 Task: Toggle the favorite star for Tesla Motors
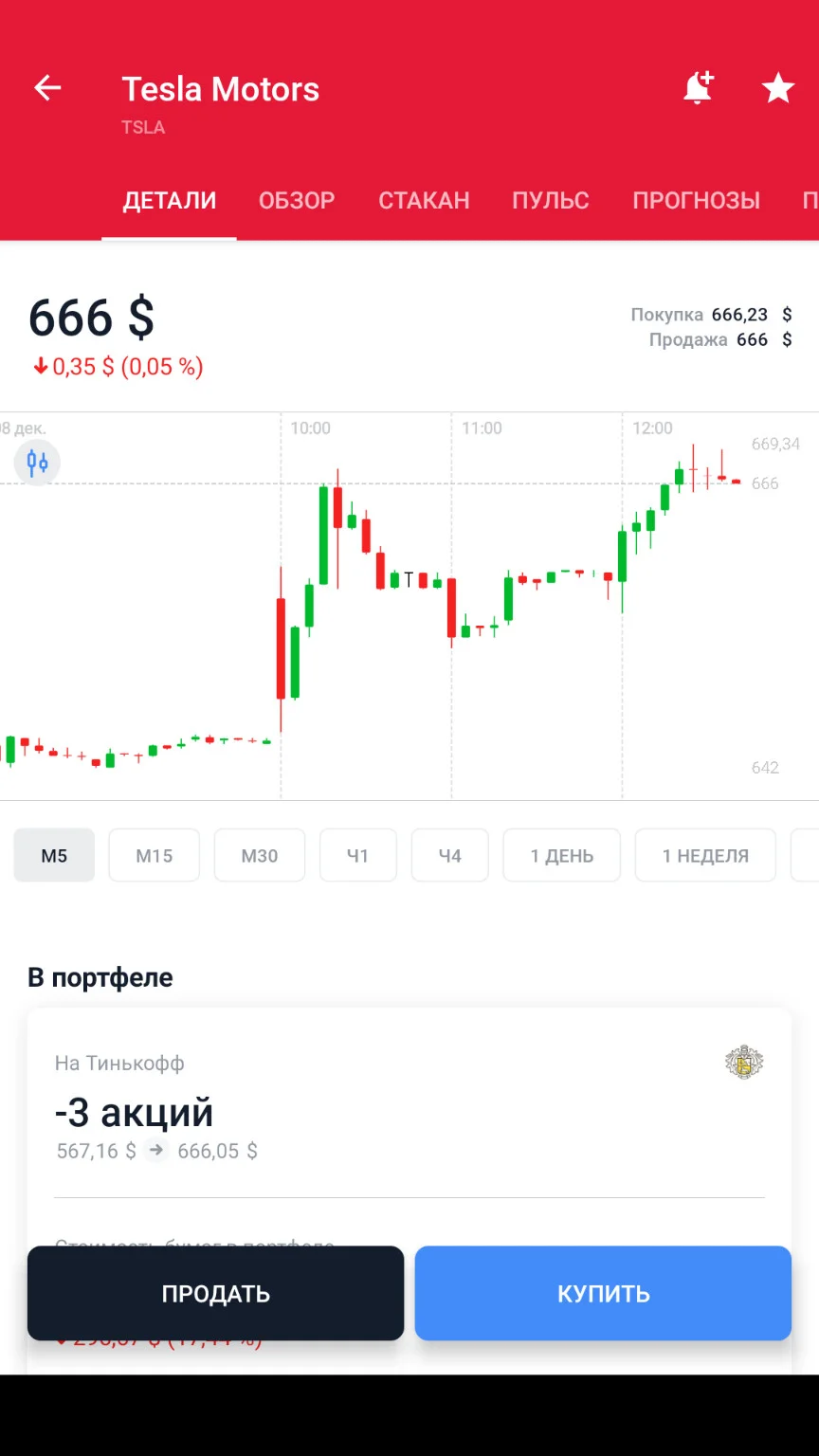click(778, 88)
